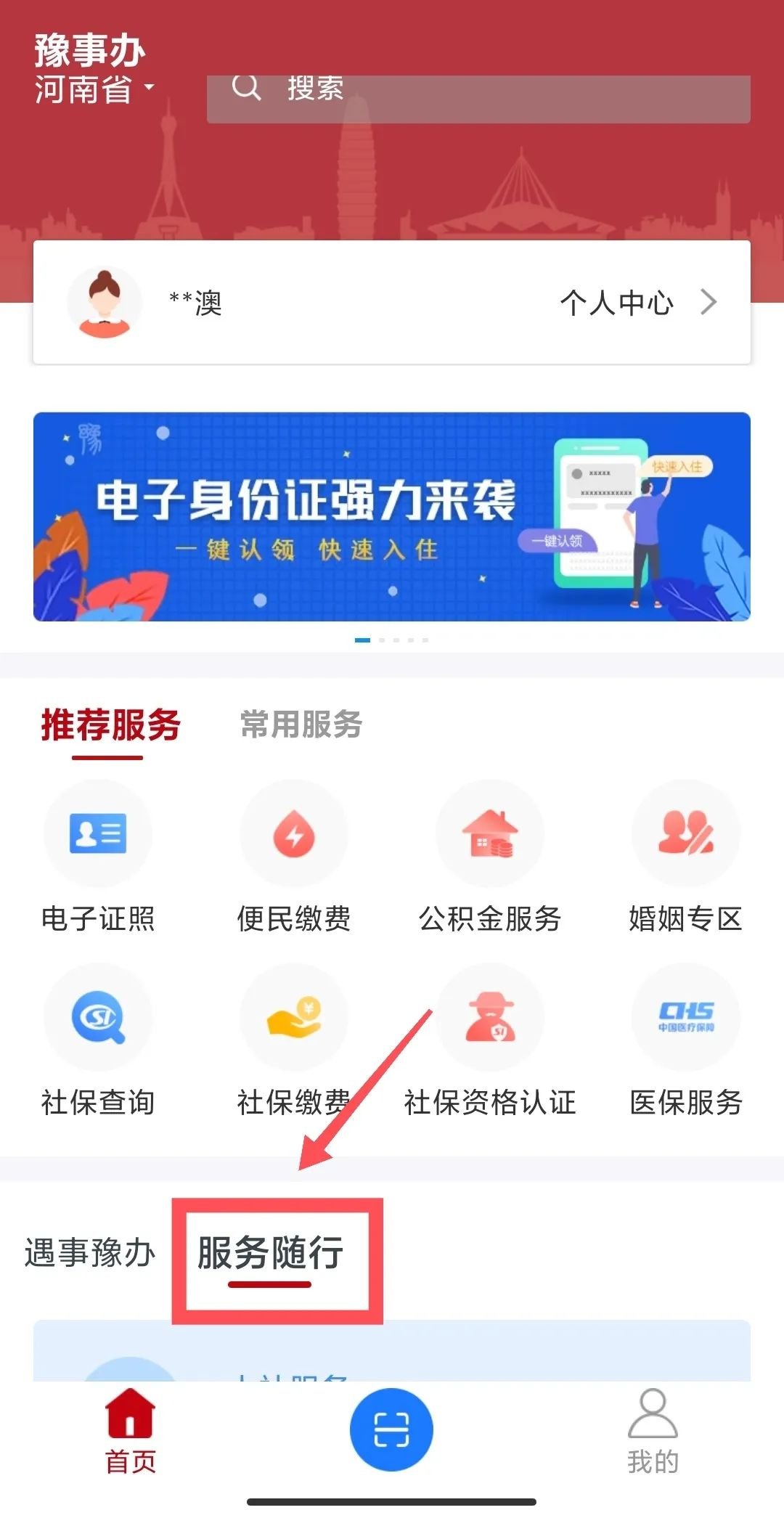Viewport: 784px width, 1518px height.
Task: Tap the 搜索 search box
Action: point(478,97)
